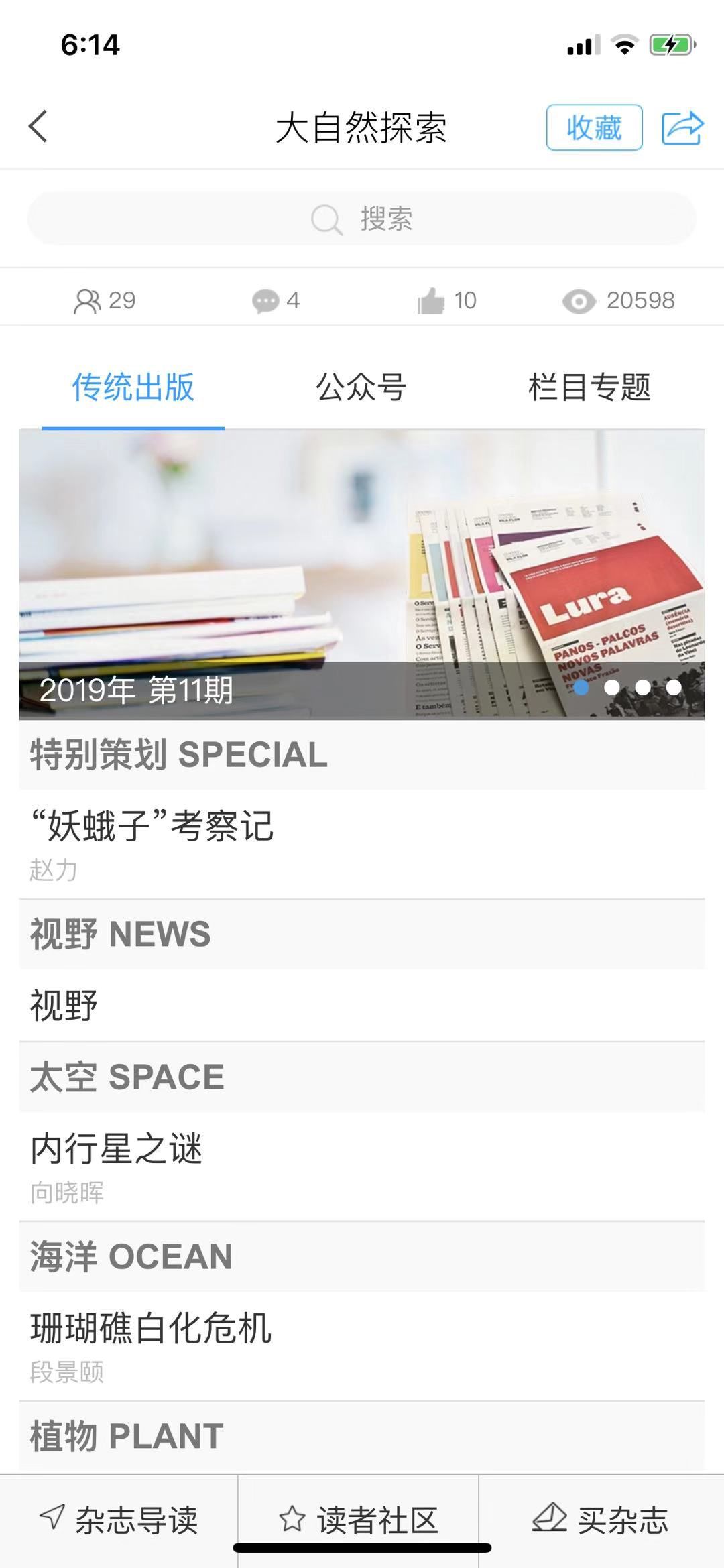Screen dimensions: 724x1568
Task: Switch to the 公众号 tab
Action: 361,387
